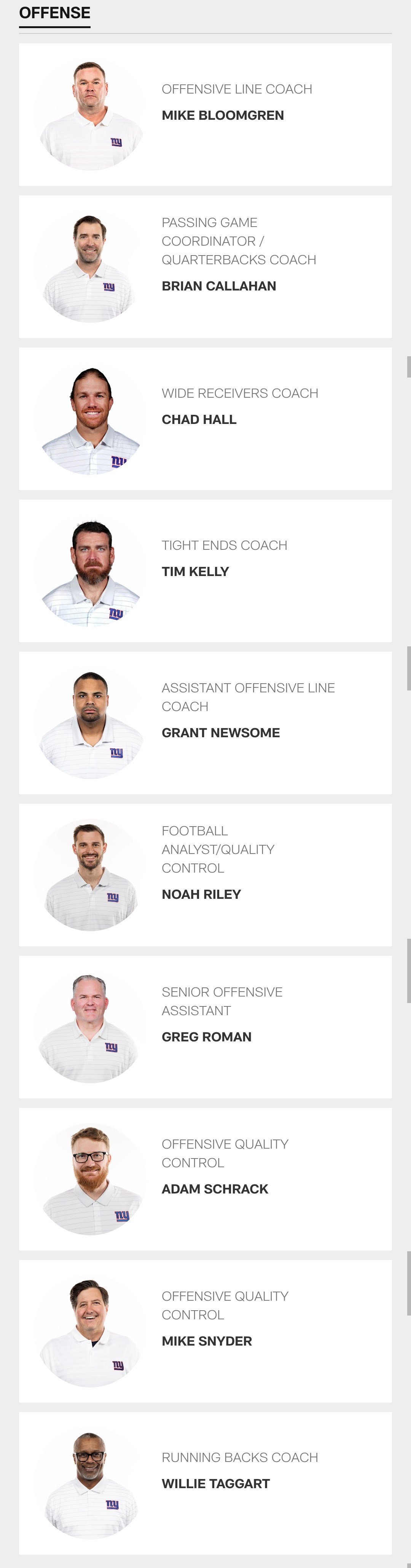Open Brian Callahan's coach card
Screen dimensions: 411x1568
pos(205,267)
